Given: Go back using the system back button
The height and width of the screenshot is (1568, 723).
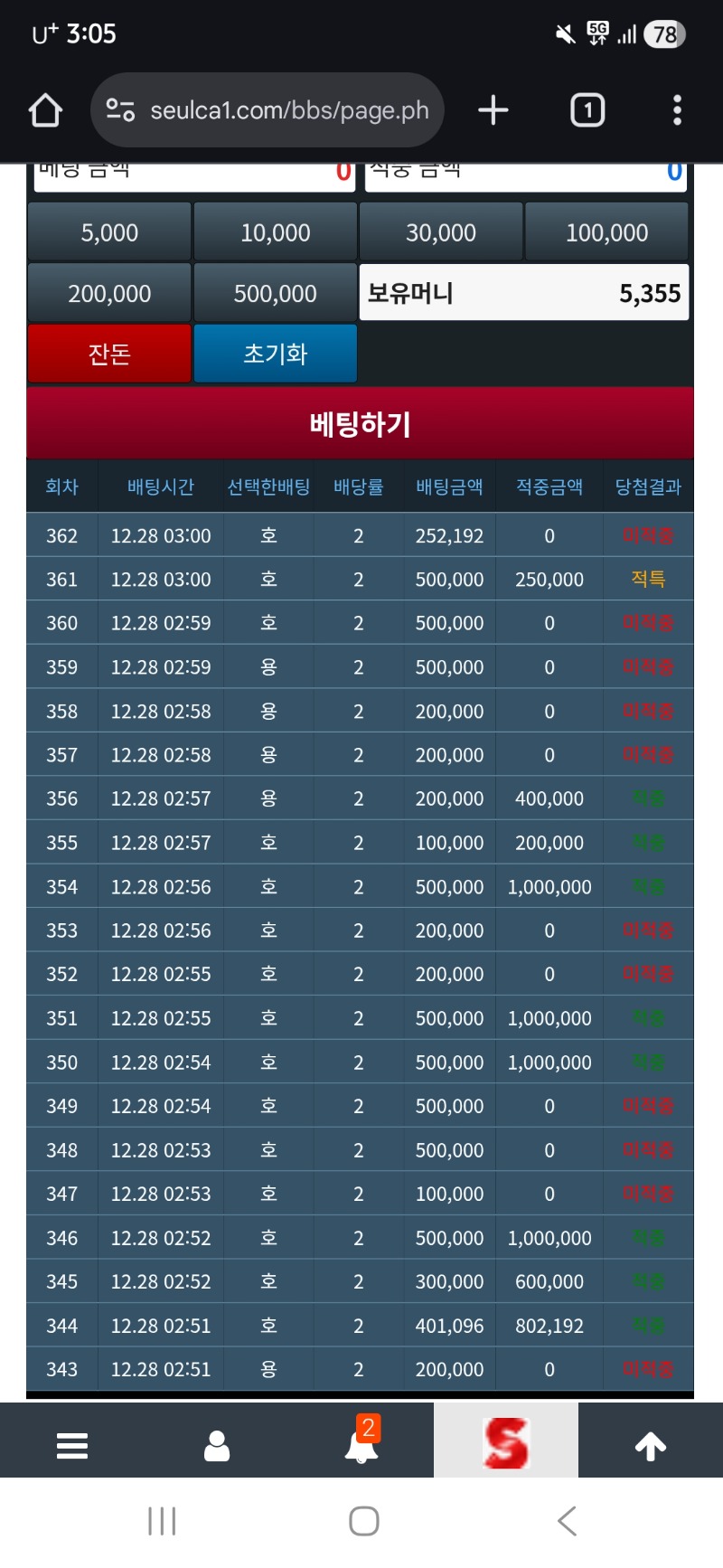Looking at the screenshot, I should point(567,1521).
